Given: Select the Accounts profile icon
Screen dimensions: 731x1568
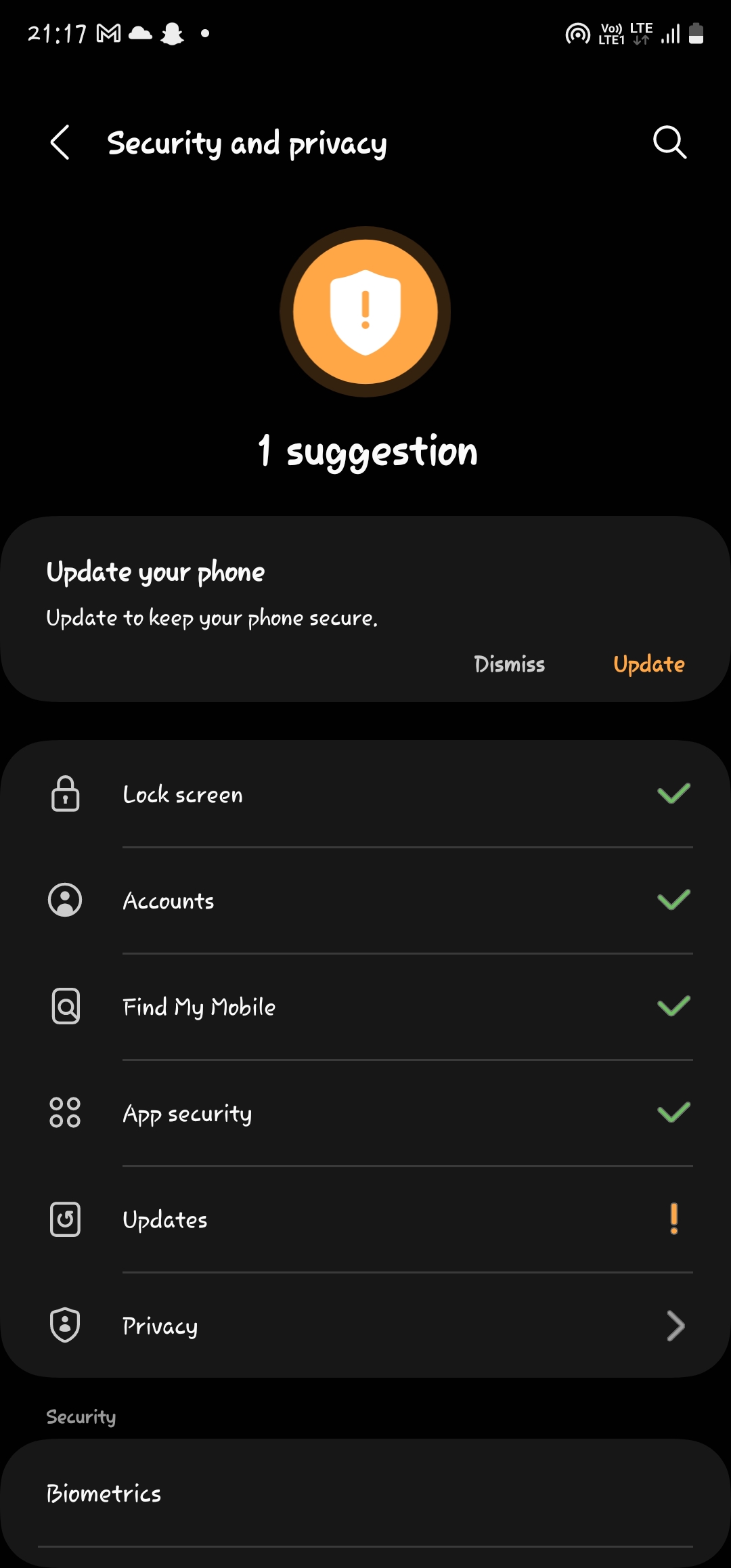Looking at the screenshot, I should 65,900.
